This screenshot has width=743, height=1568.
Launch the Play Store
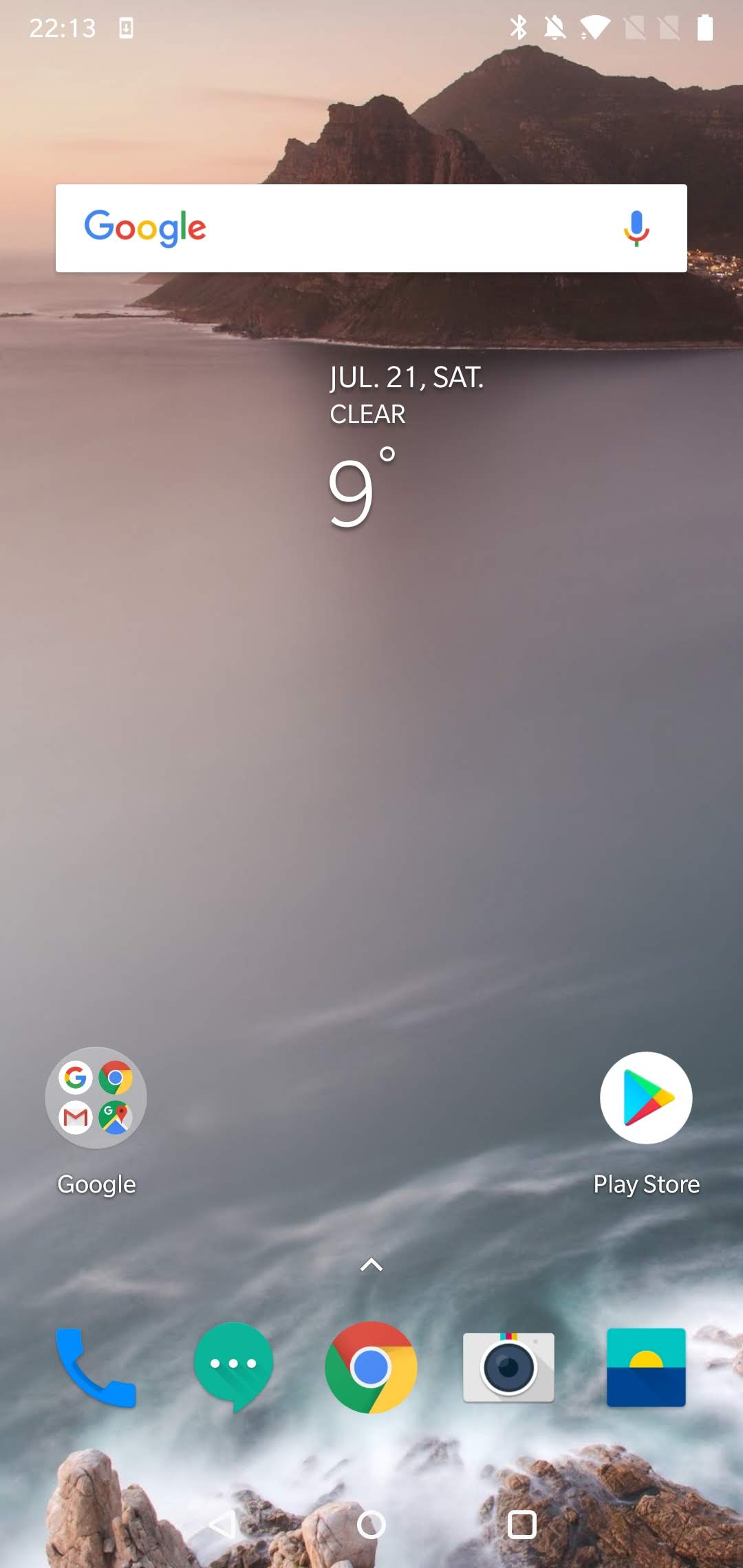tap(646, 1098)
